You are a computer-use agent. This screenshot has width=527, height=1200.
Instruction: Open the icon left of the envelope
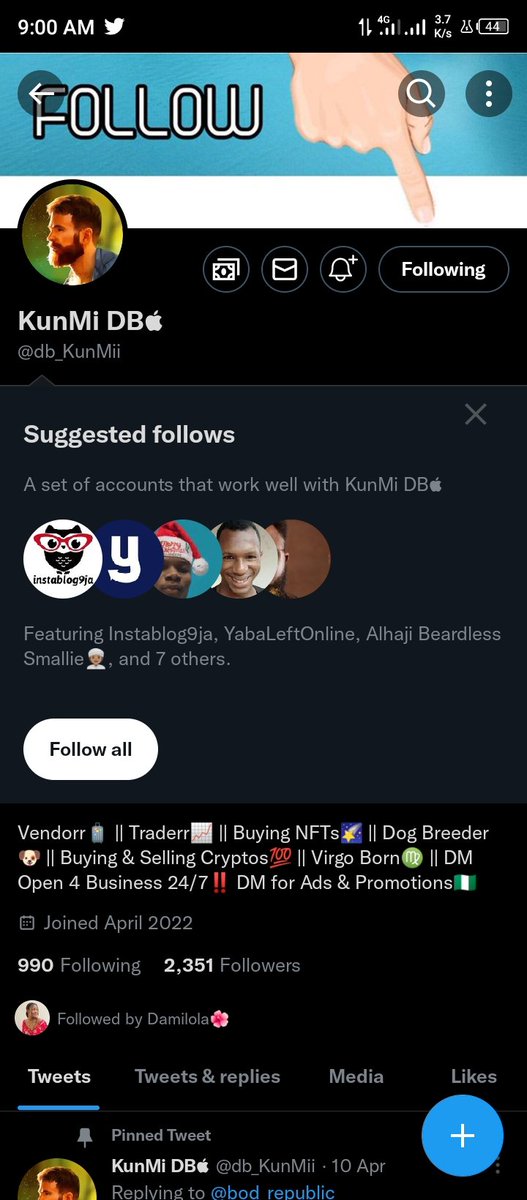[226, 269]
